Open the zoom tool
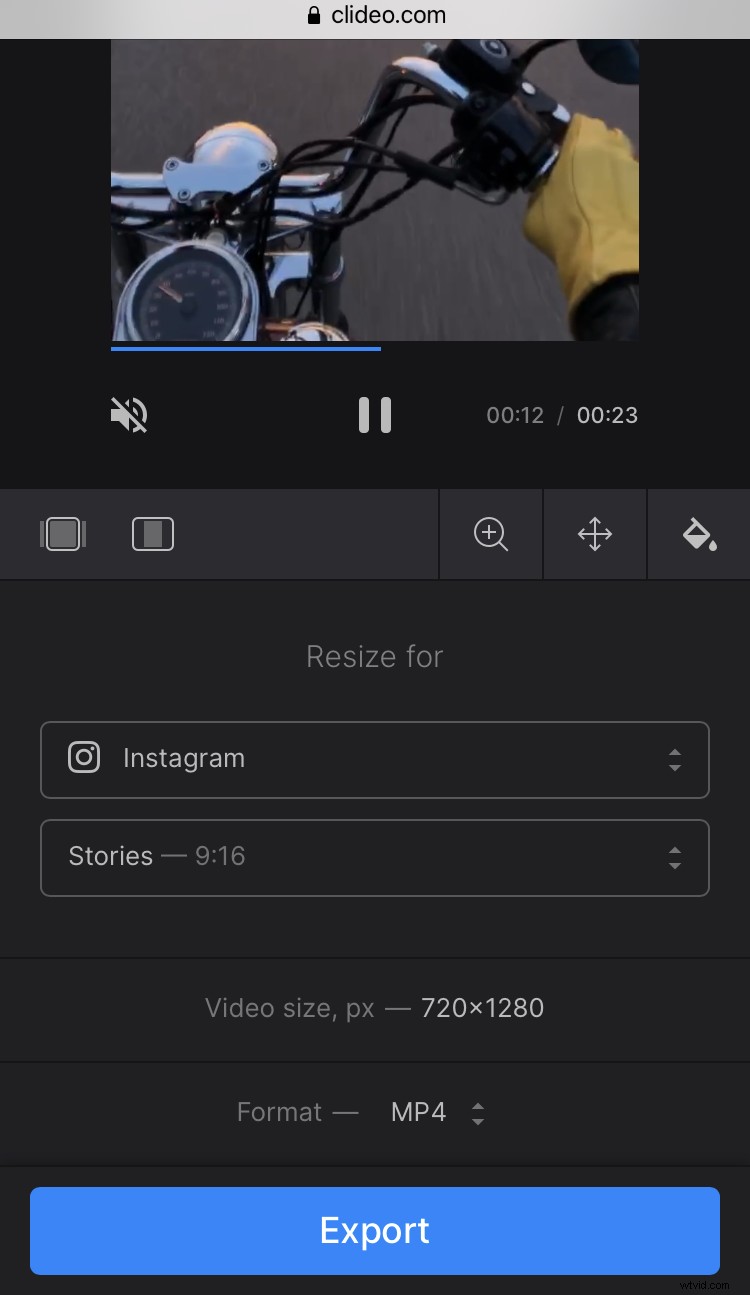Screen dimensions: 750x1295 [490, 534]
